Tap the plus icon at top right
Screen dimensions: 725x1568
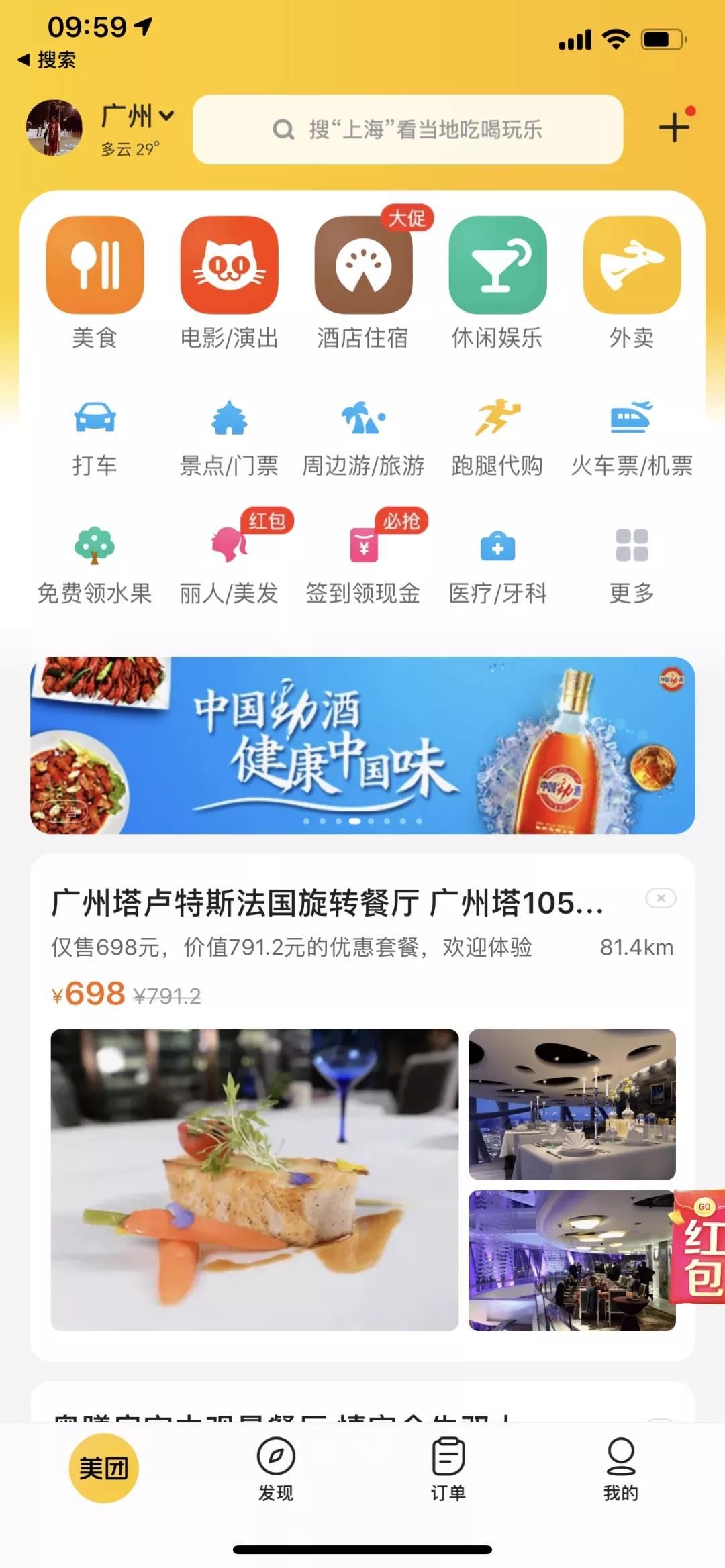[x=674, y=127]
